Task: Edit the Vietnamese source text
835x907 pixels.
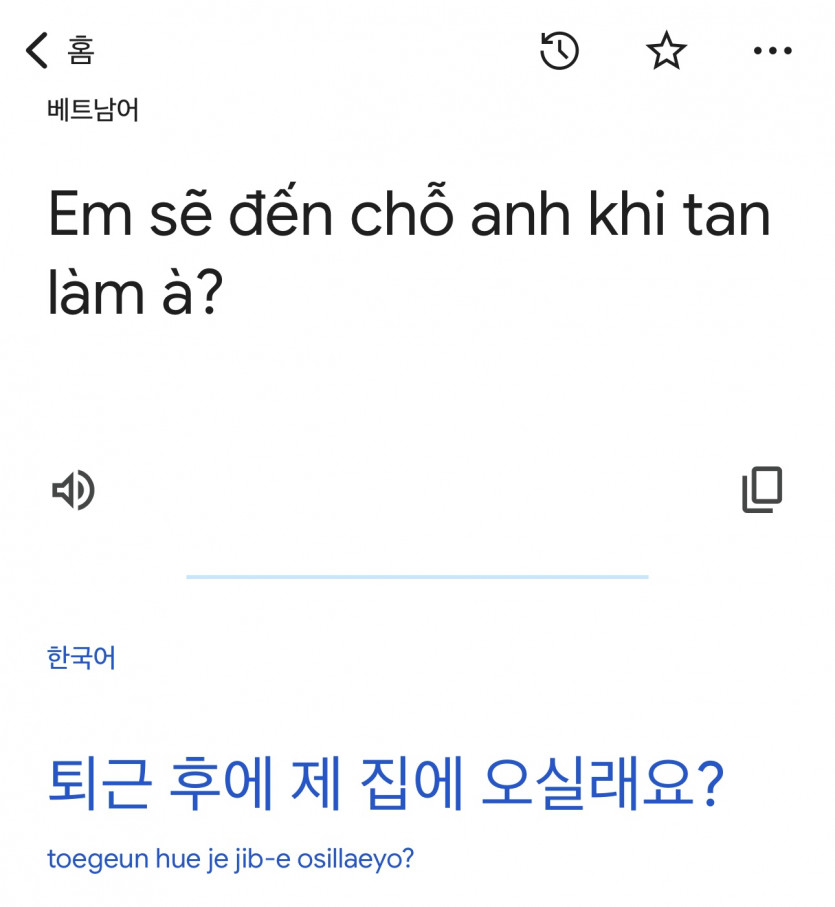Action: (408, 256)
